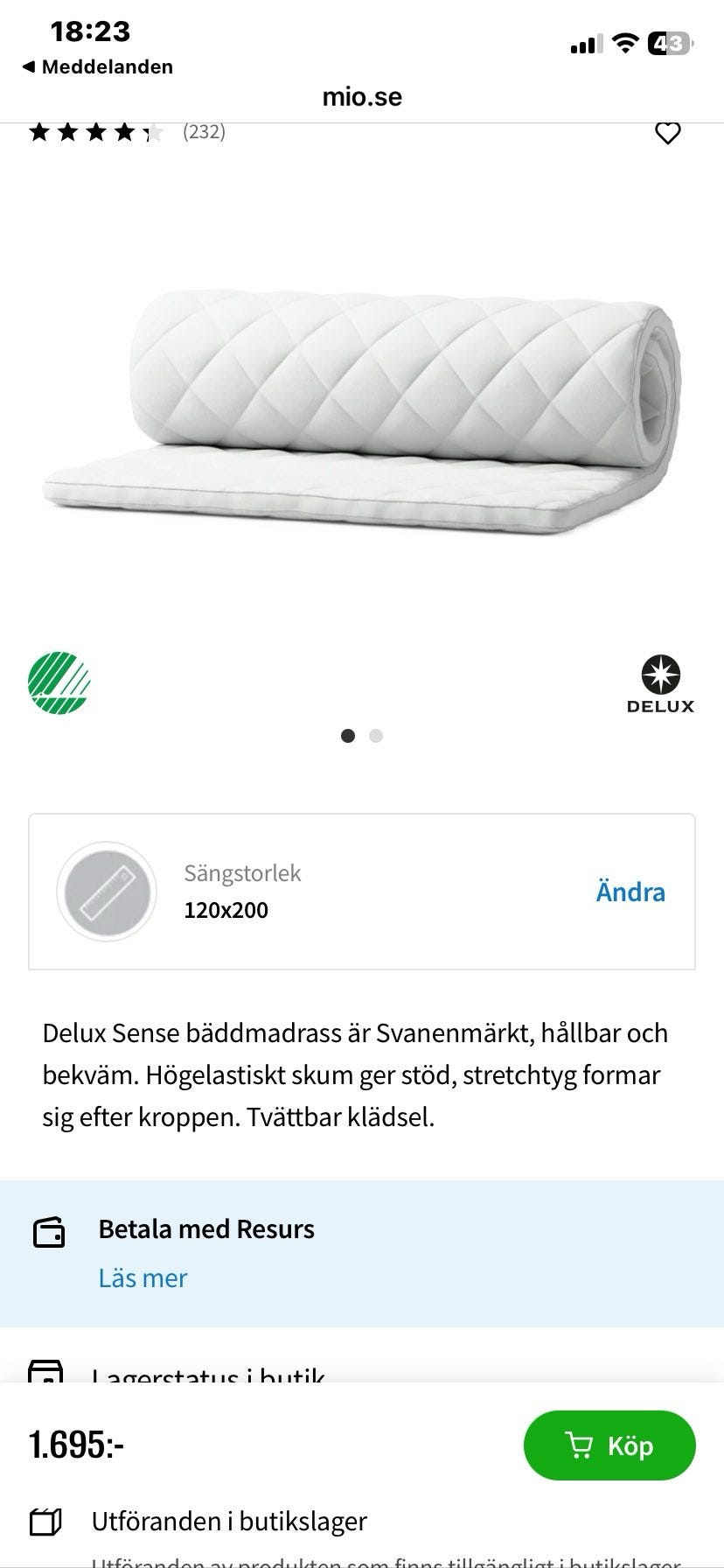Image resolution: width=724 pixels, height=1568 pixels.
Task: Select the first carousel dot
Action: (348, 736)
